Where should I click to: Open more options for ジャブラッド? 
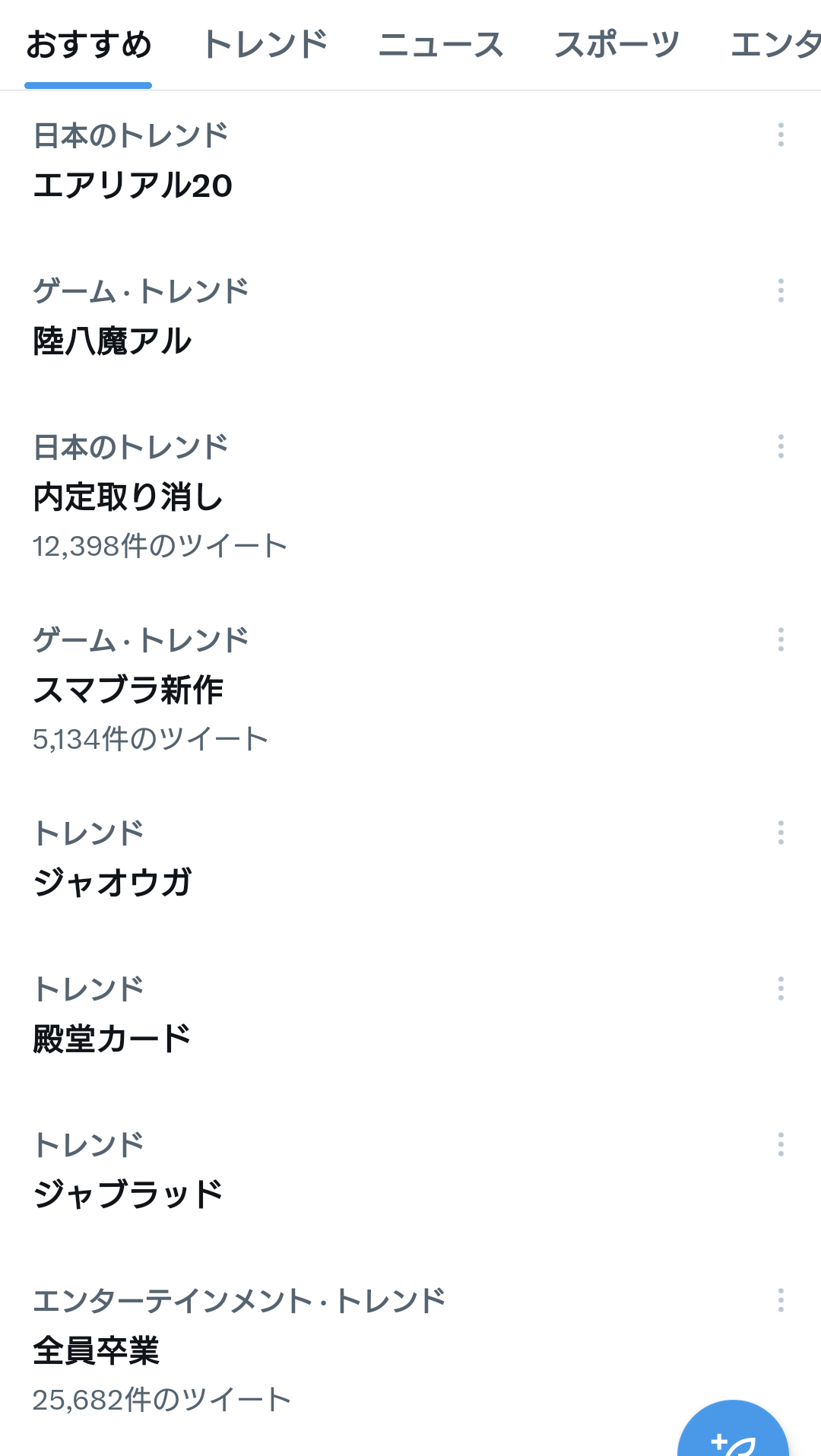pyautogui.click(x=781, y=1144)
